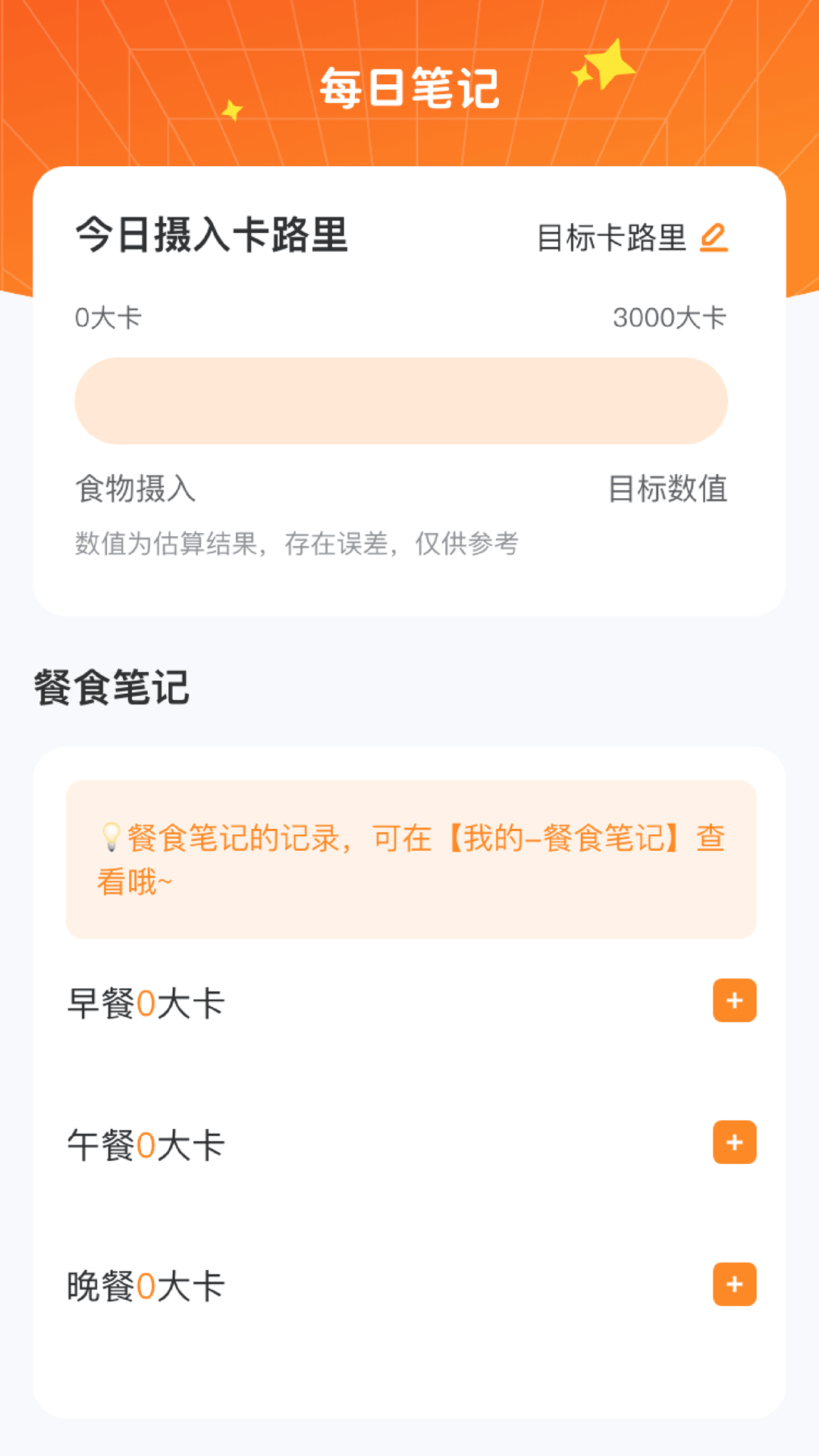The image size is (819, 1456).
Task: Add a 早餐 breakfast entry
Action: [x=734, y=1001]
